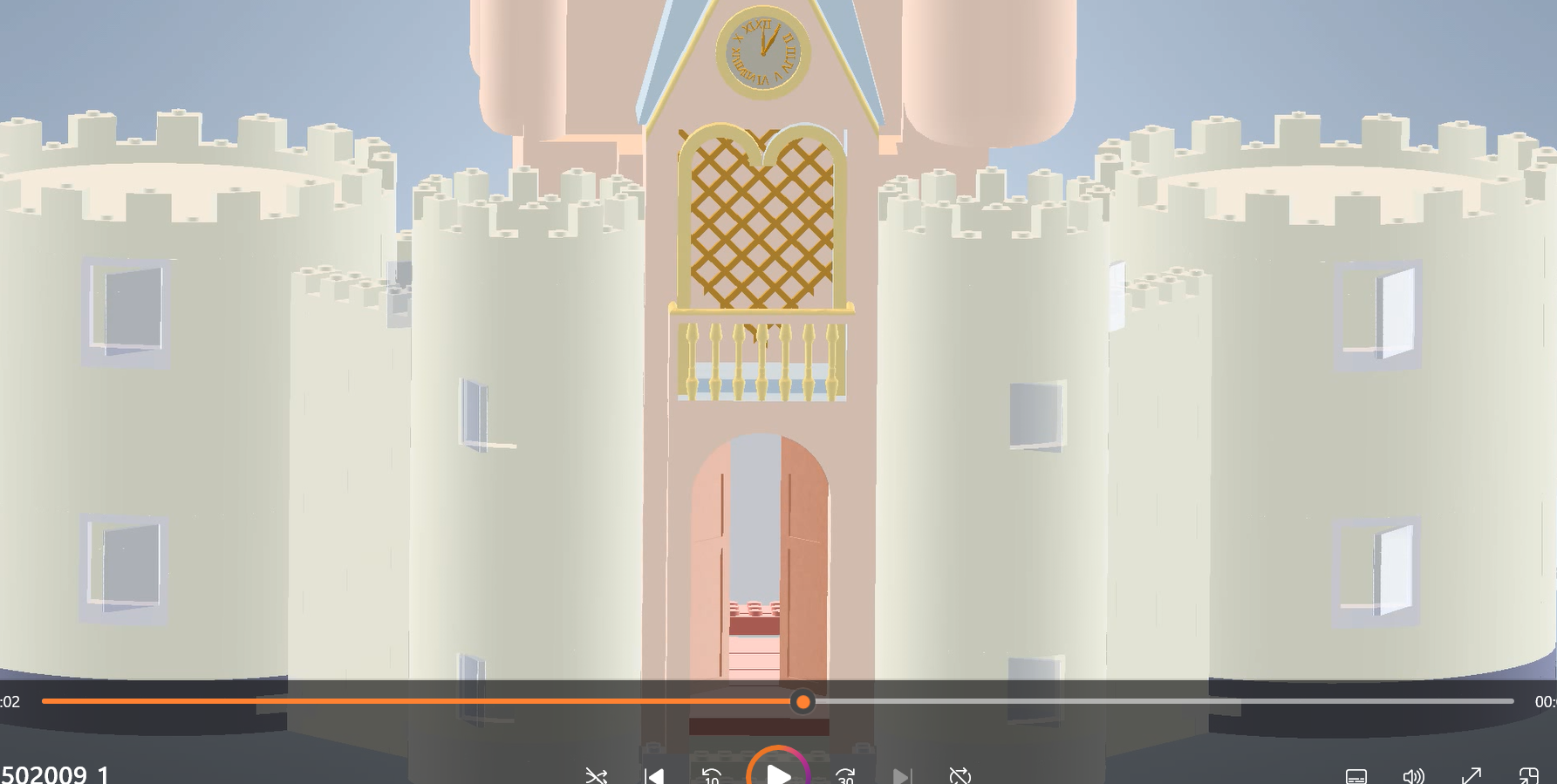Play the video
This screenshot has height=784, width=1557.
click(x=778, y=773)
